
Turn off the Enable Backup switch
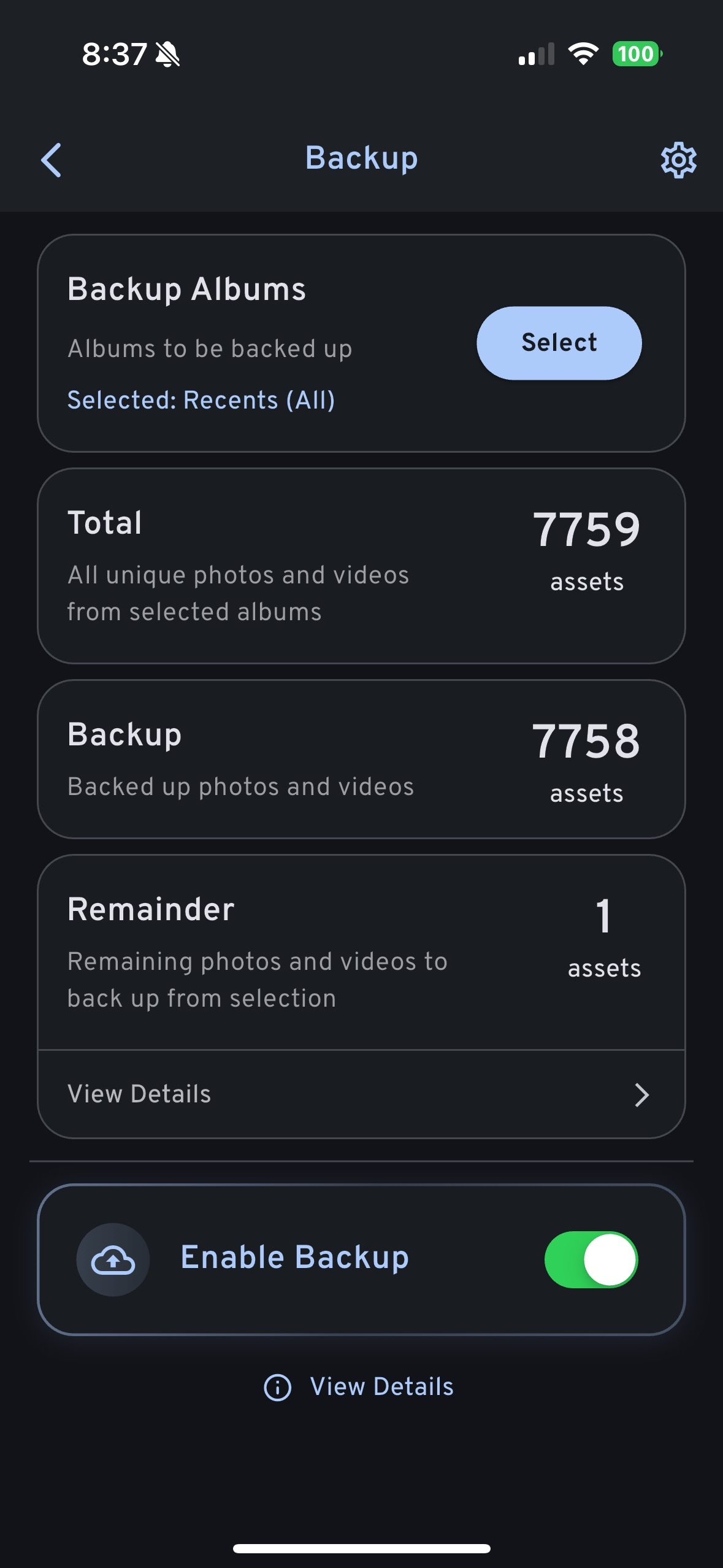click(591, 1259)
